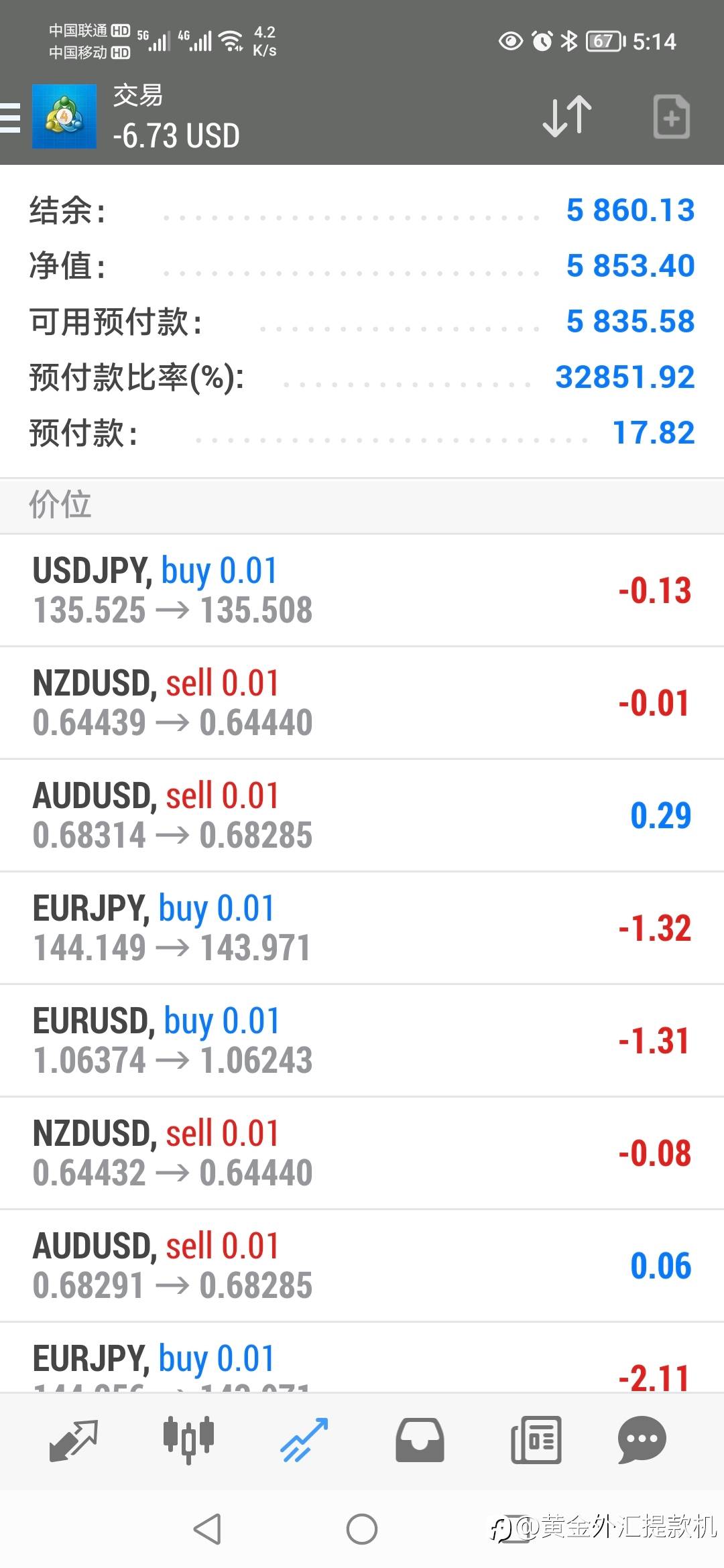This screenshot has width=724, height=1568.
Task: Switch to the candlestick Chart tab
Action: (x=188, y=1441)
